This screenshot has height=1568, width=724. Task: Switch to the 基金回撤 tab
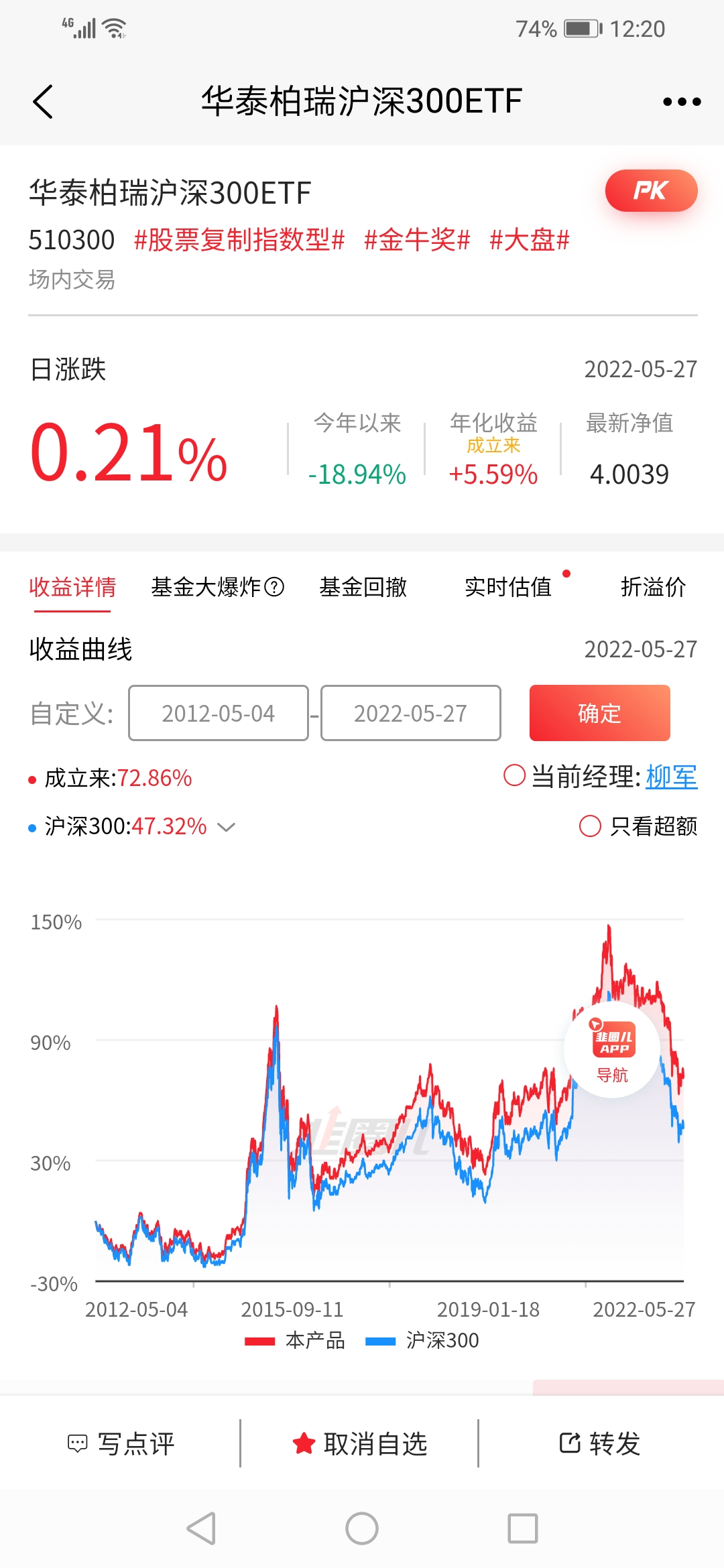tap(363, 587)
